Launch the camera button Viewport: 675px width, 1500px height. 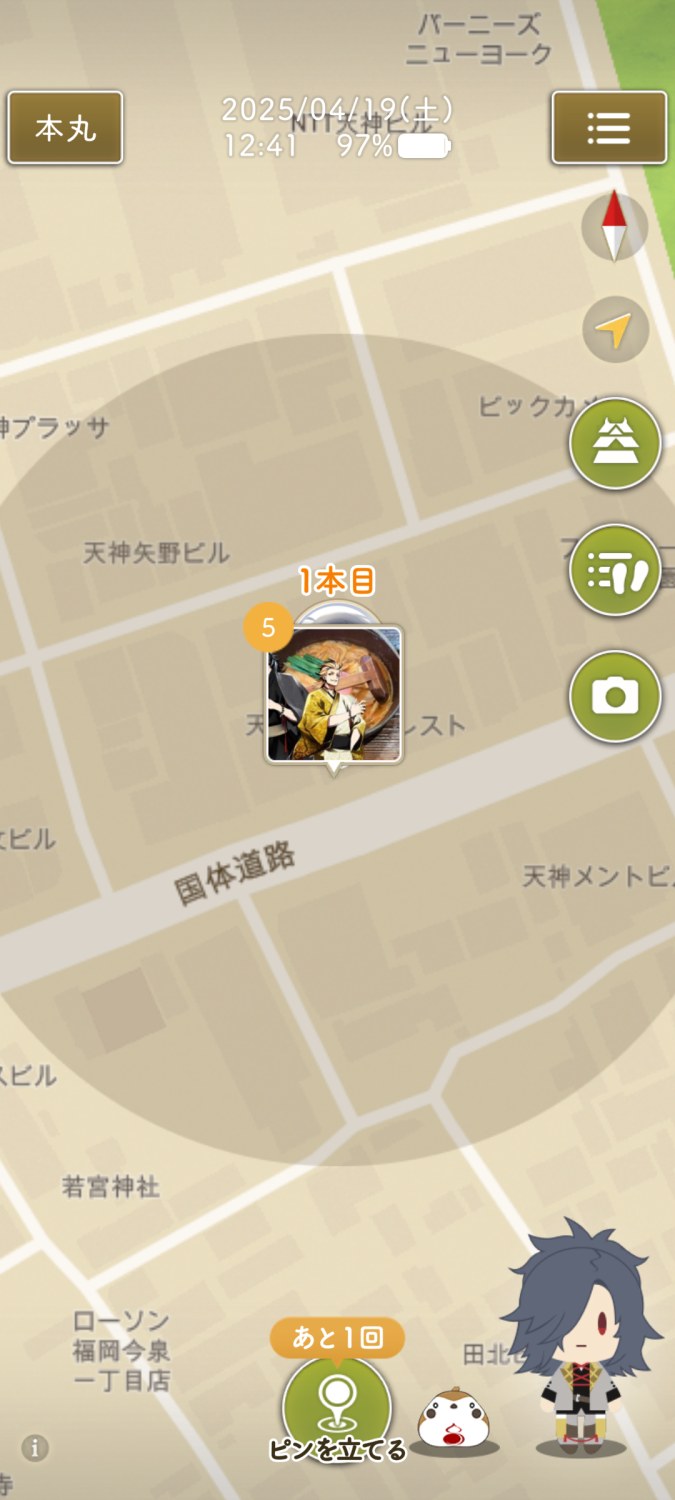pyautogui.click(x=615, y=696)
